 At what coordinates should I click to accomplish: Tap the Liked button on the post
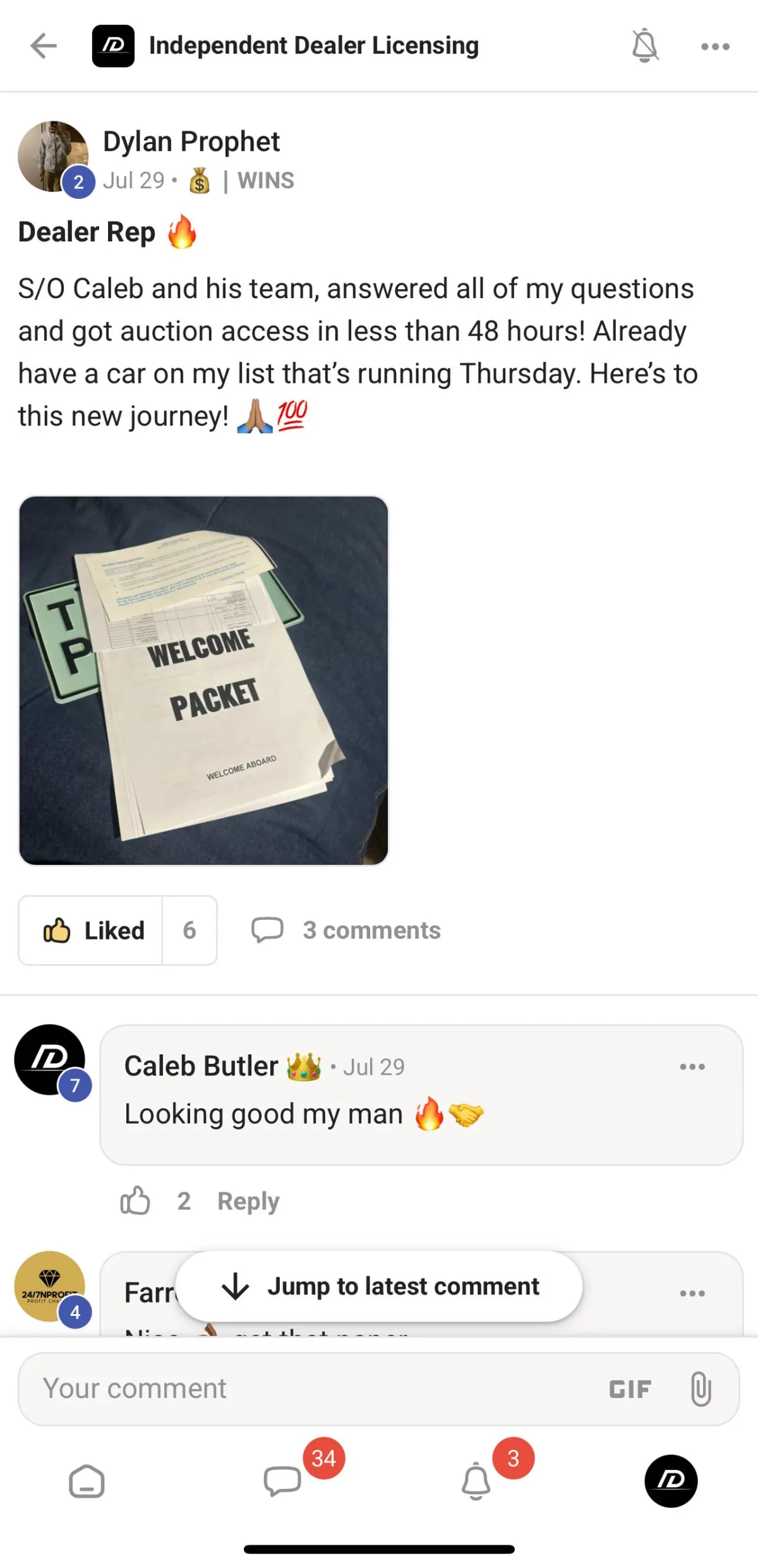tap(92, 930)
